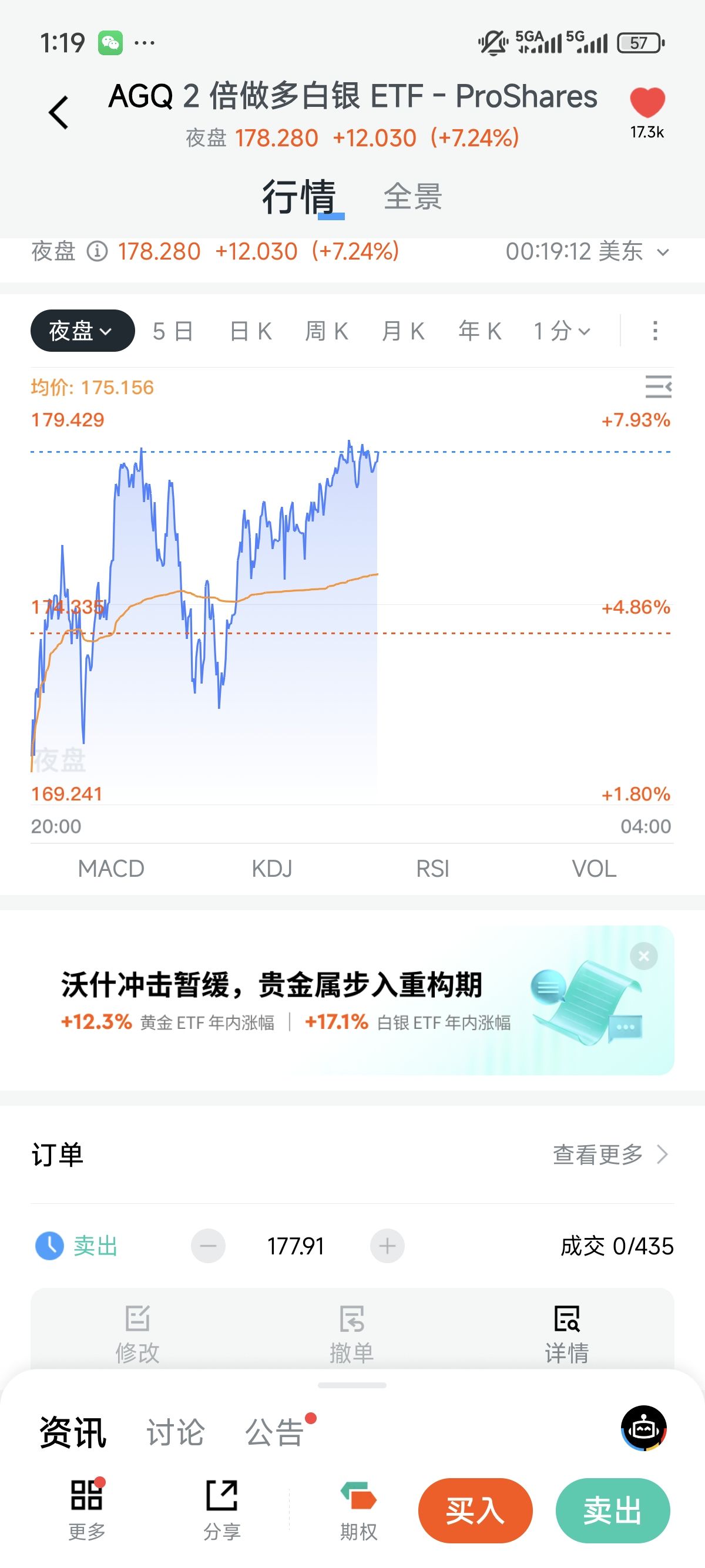Go back using the top-left arrow
This screenshot has height=1568, width=705.
coord(58,113)
